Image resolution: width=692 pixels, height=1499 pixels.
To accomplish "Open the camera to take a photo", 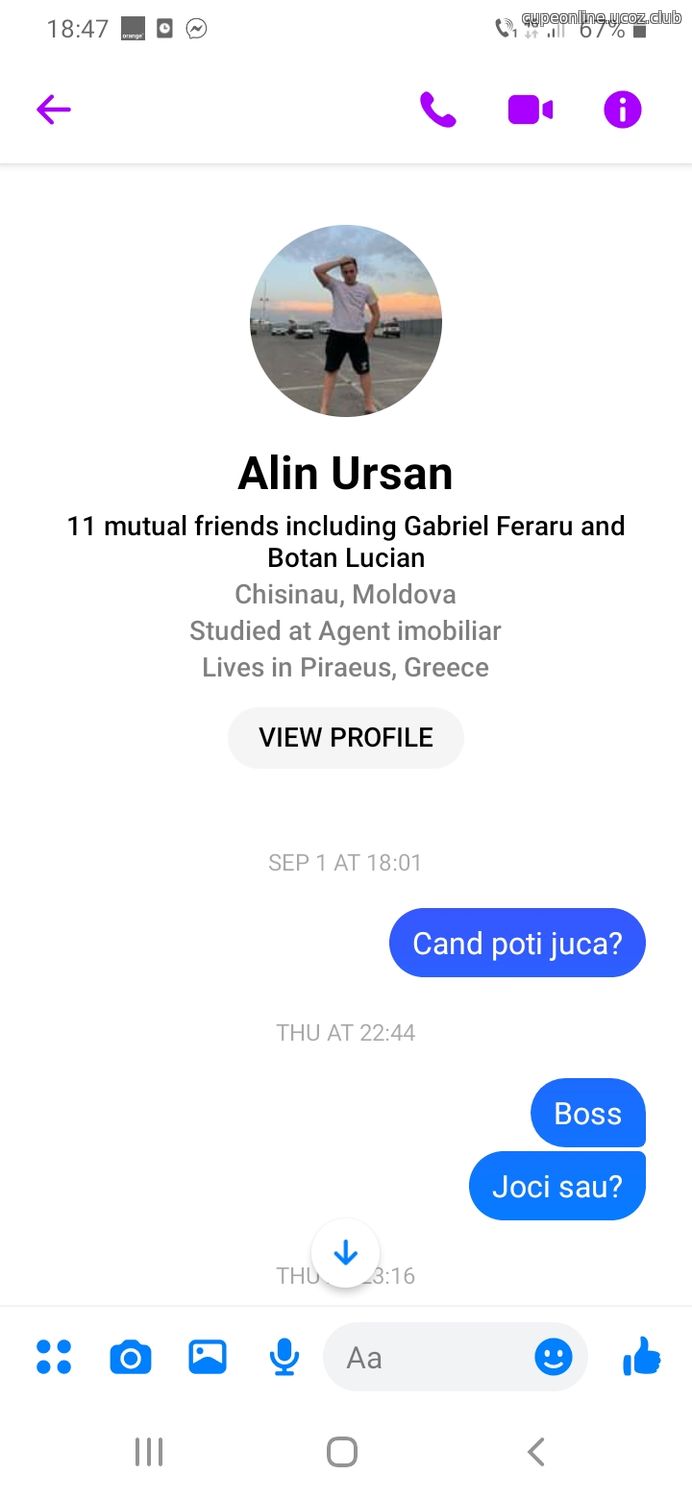I will coord(130,1357).
